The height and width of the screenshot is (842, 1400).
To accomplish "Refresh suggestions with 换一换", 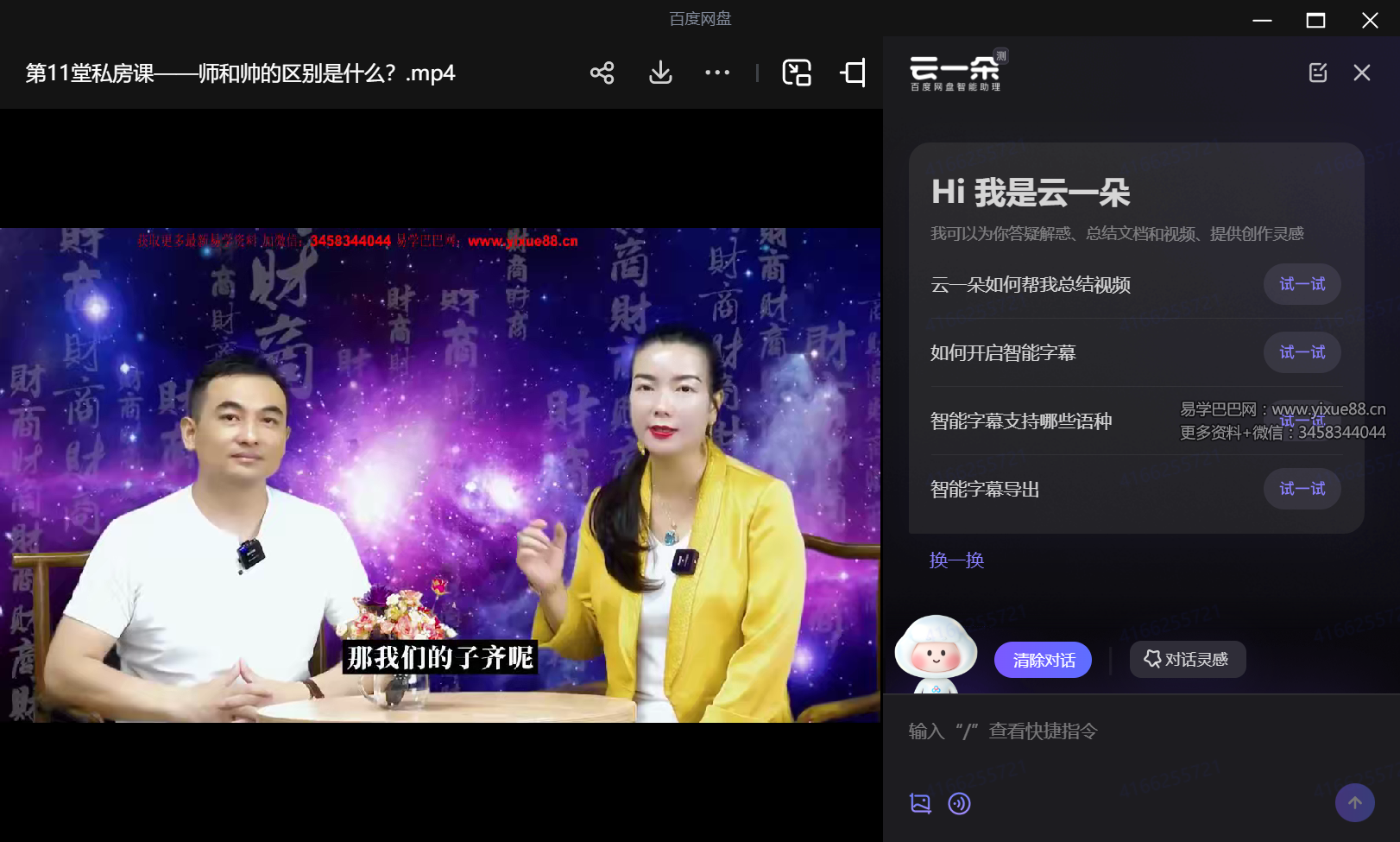I will point(956,560).
